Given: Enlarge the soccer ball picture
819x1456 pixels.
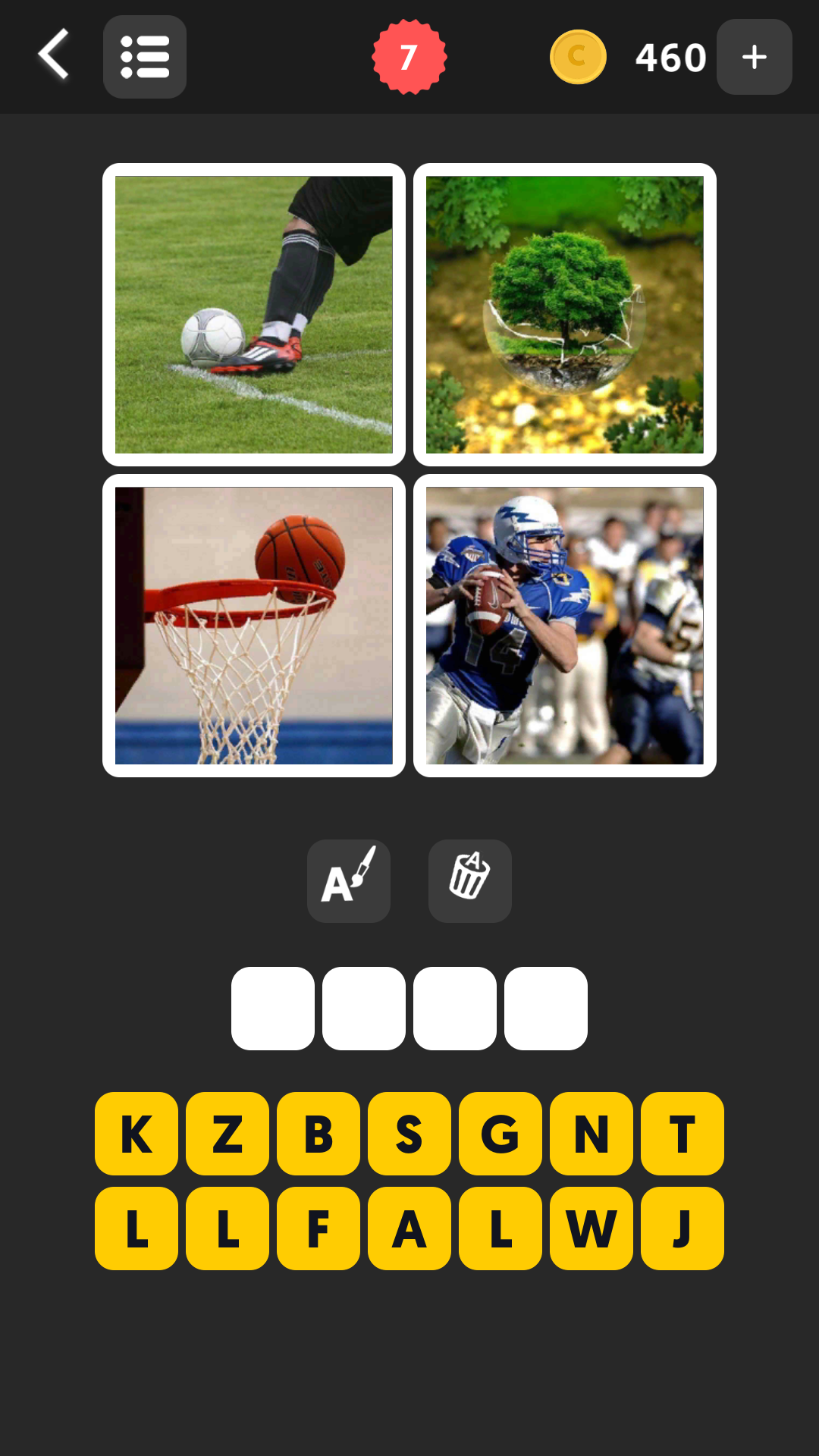Looking at the screenshot, I should (x=254, y=315).
